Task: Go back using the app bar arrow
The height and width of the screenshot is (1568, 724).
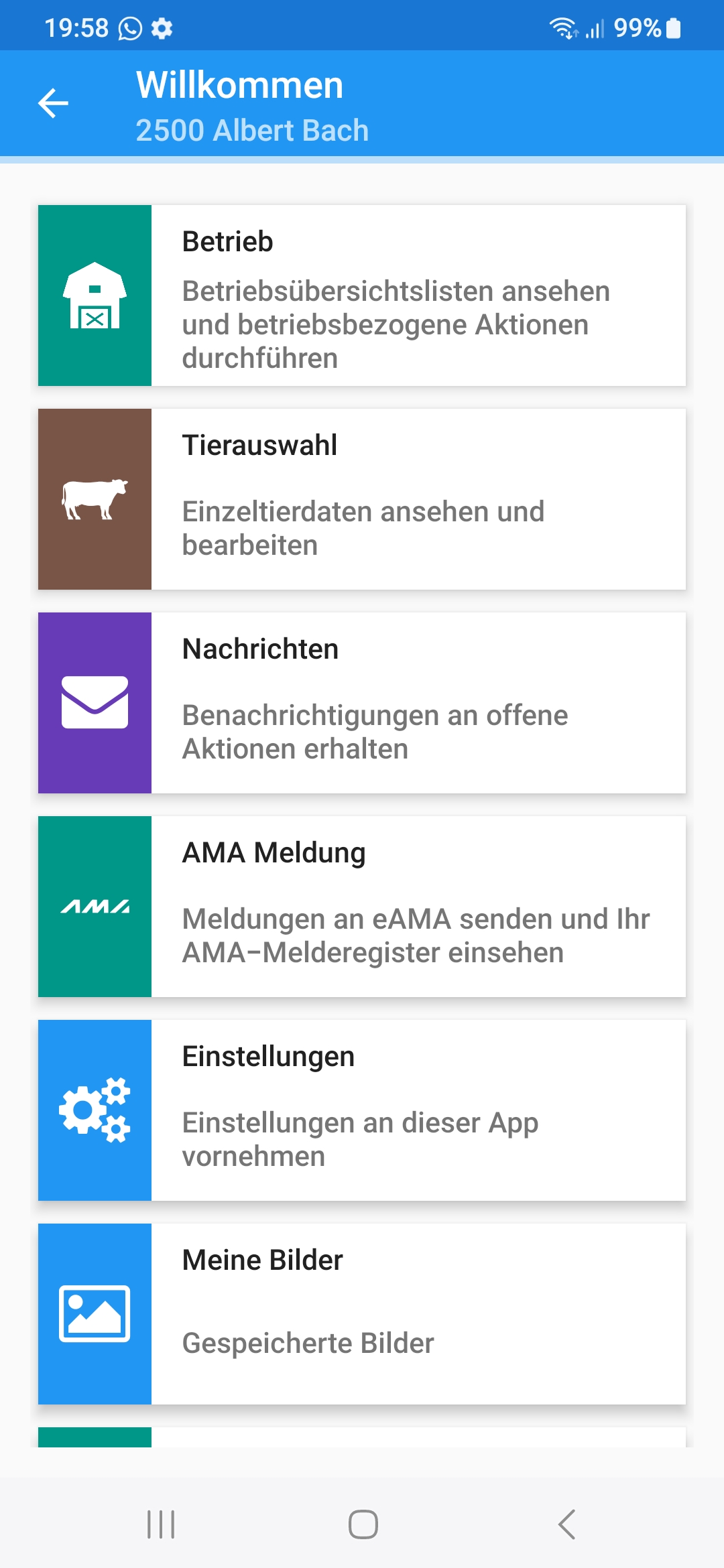Action: pyautogui.click(x=54, y=103)
